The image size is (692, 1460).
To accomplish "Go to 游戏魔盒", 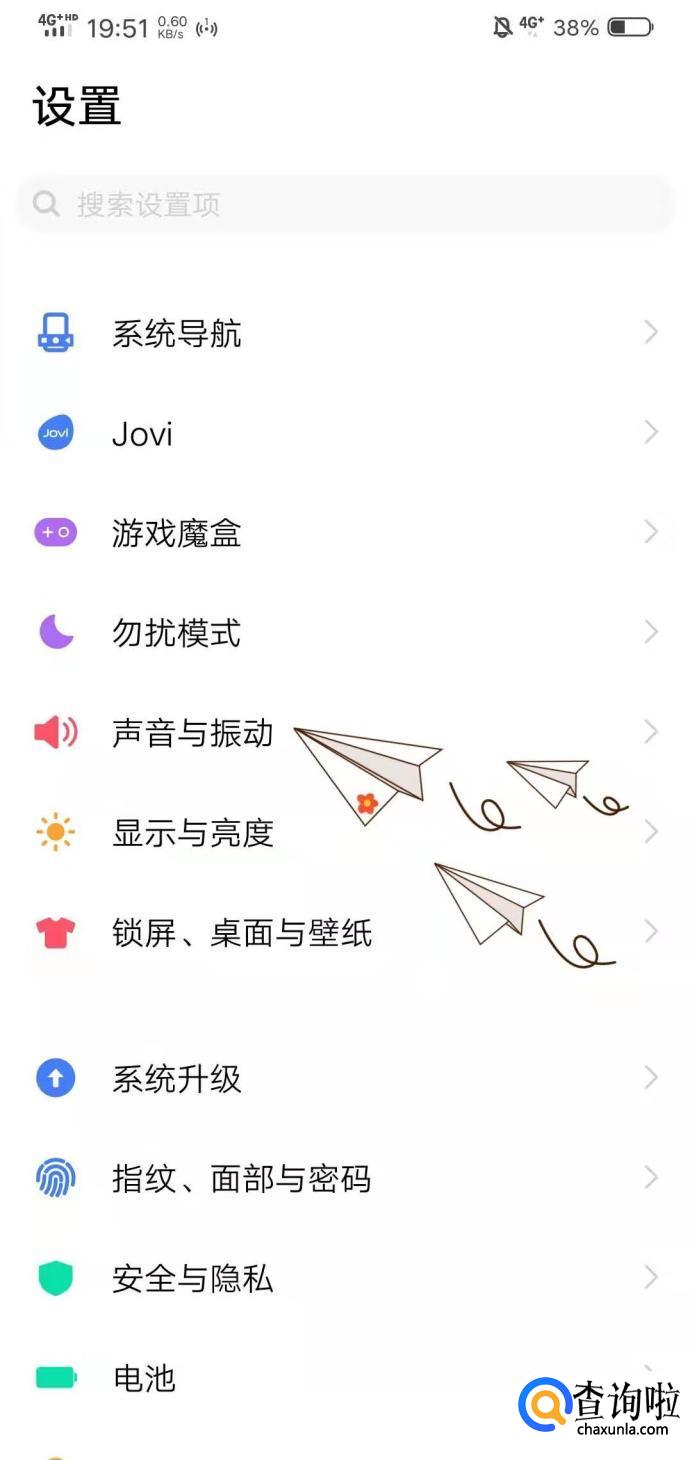I will tap(177, 533).
